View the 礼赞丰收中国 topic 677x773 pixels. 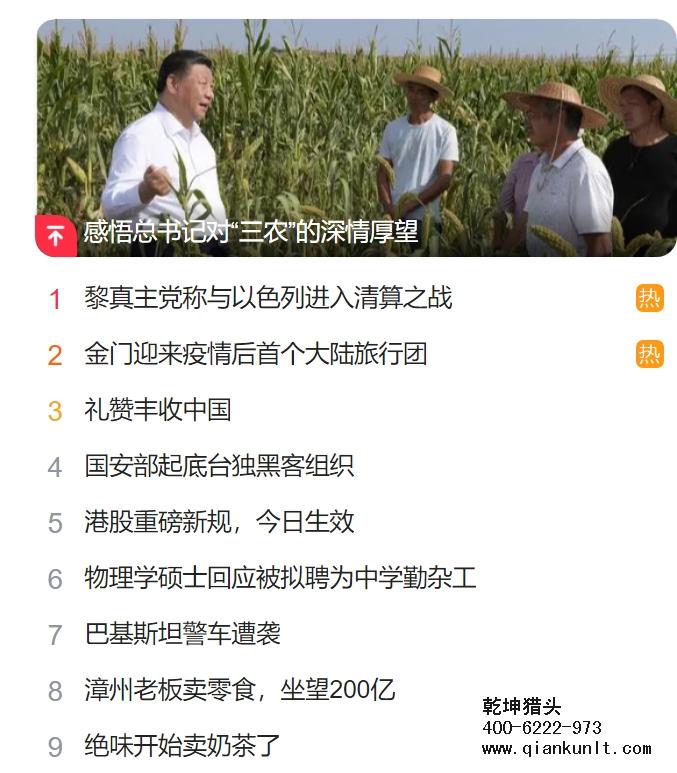tap(158, 410)
